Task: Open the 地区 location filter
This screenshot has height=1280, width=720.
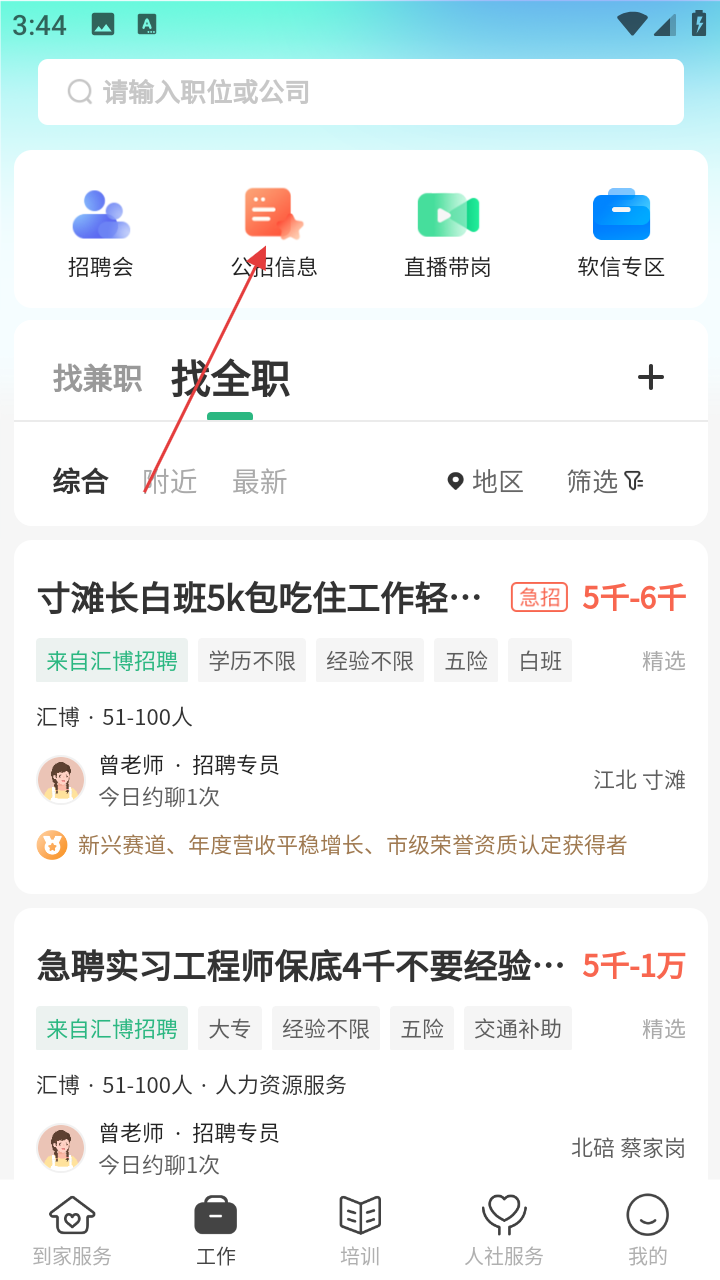Action: click(485, 482)
